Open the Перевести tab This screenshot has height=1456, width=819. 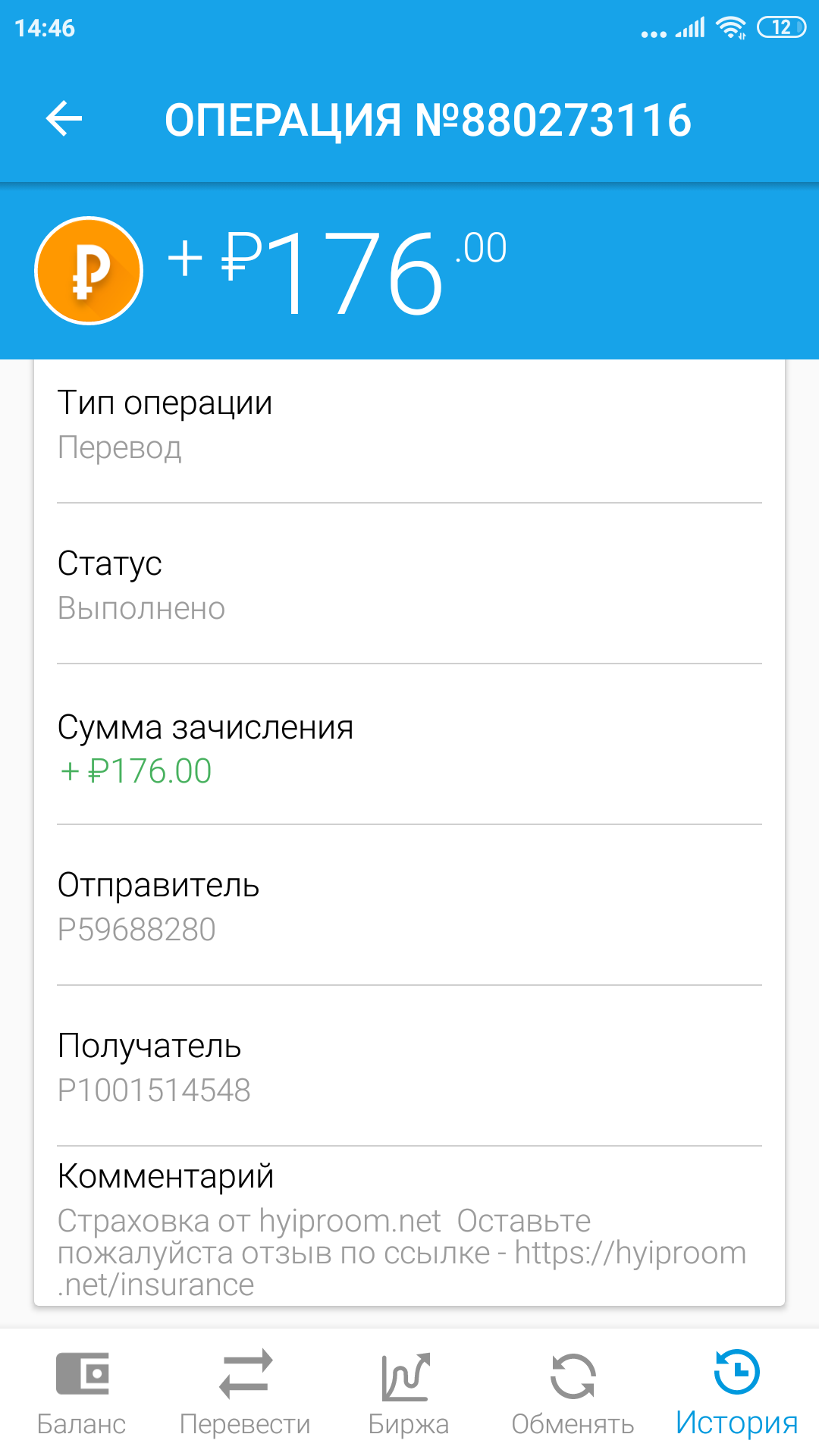click(245, 1392)
